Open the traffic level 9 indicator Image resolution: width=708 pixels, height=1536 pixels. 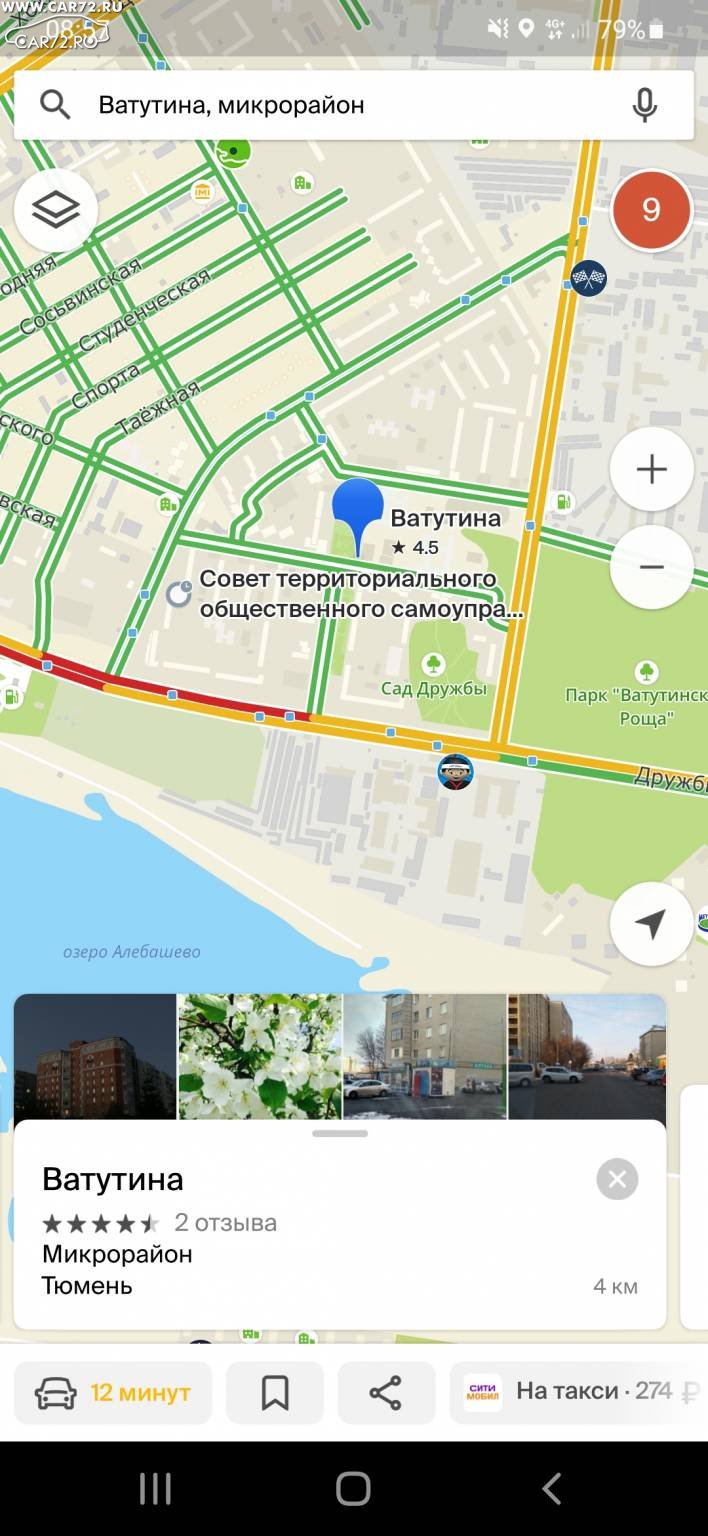tap(651, 210)
